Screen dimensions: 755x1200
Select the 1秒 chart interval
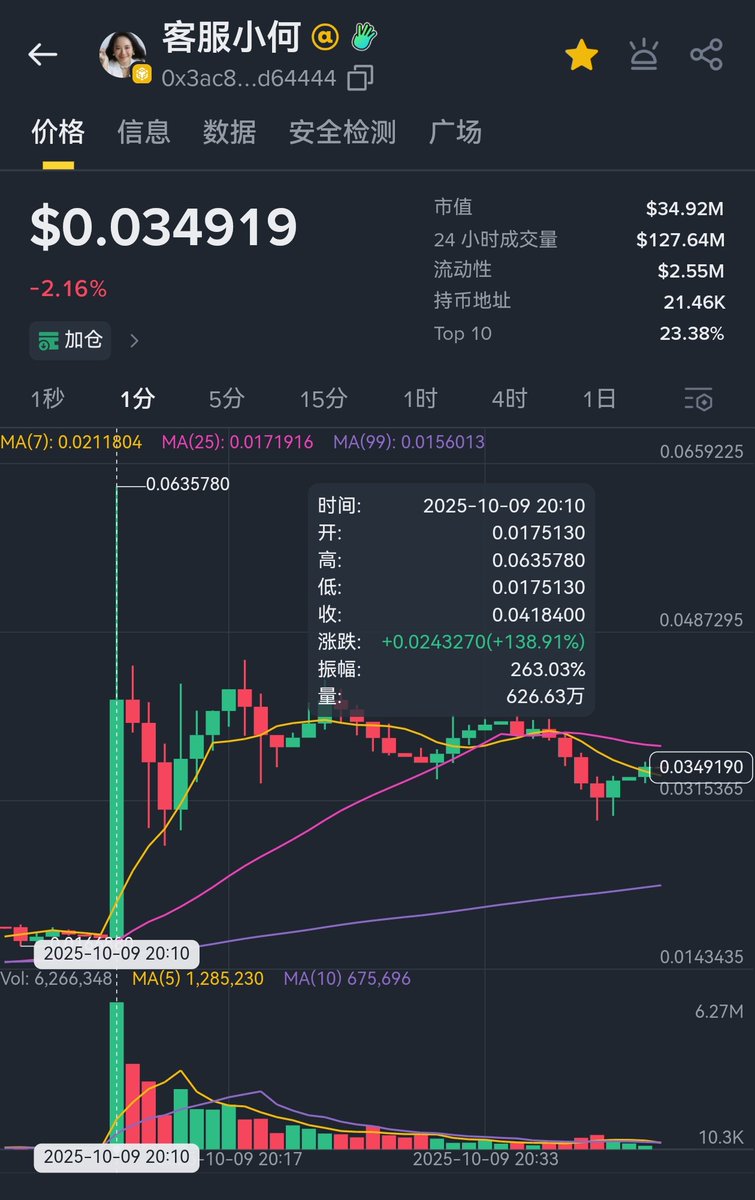click(47, 399)
